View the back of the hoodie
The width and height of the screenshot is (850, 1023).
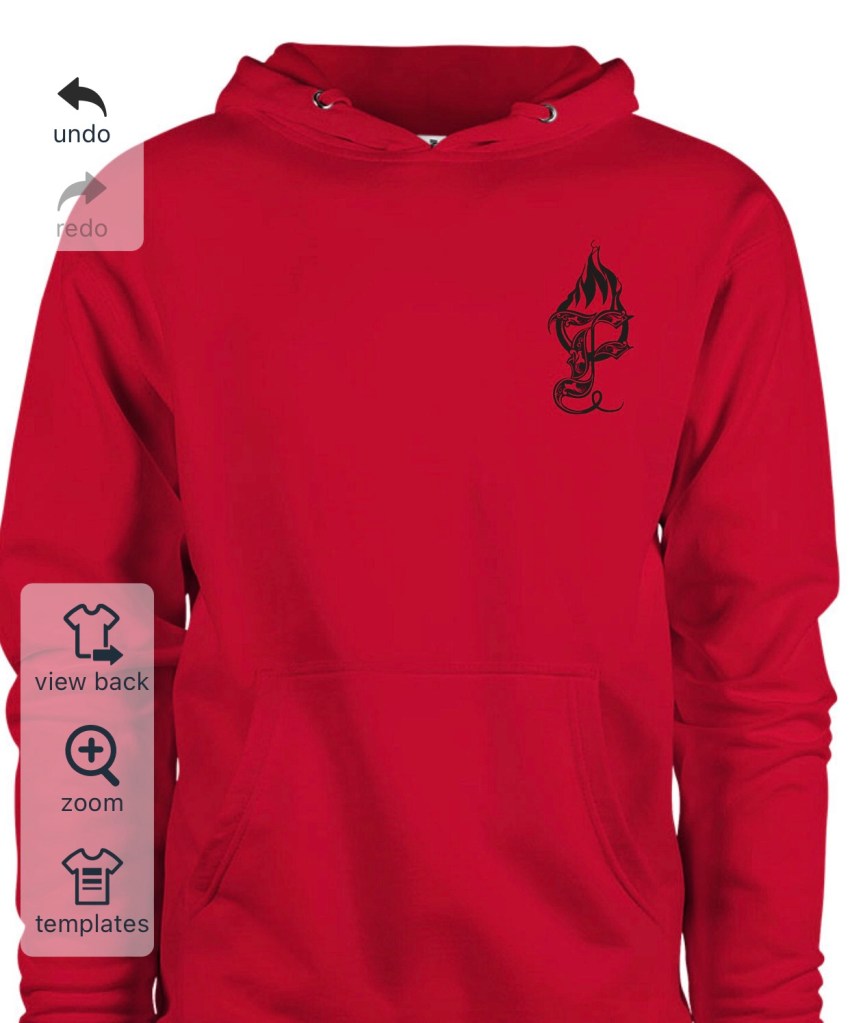pos(92,648)
